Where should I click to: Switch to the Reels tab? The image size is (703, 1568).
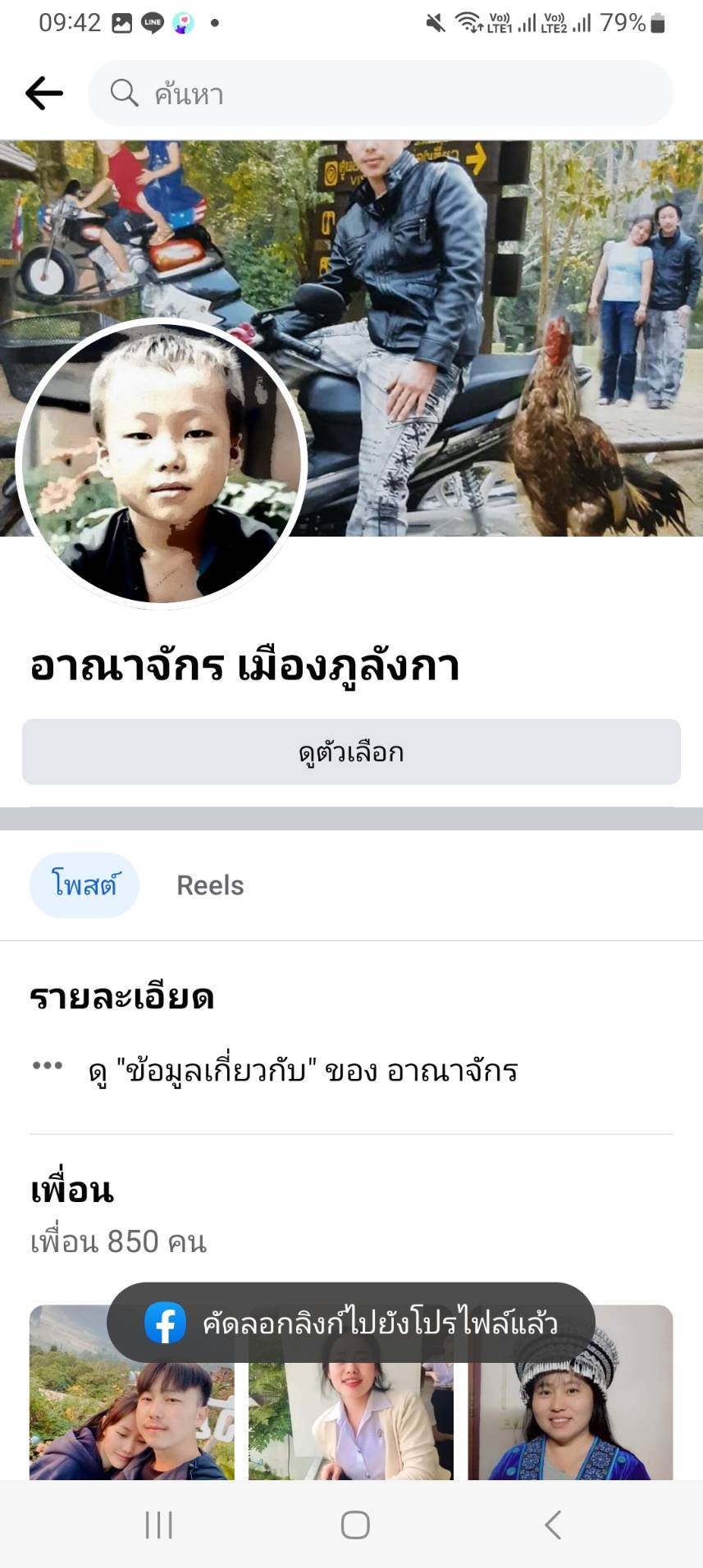coord(210,885)
